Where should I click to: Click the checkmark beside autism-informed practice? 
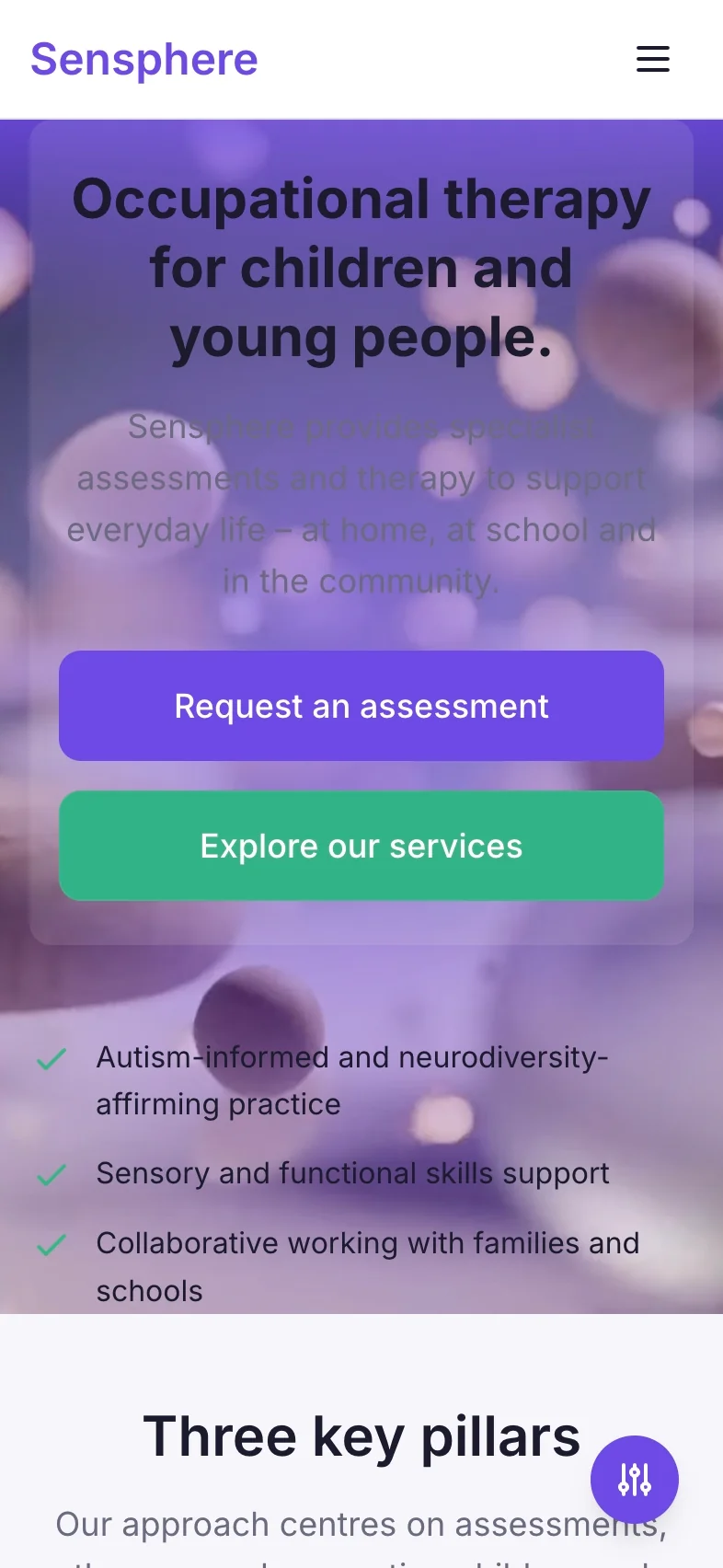coord(52,1058)
